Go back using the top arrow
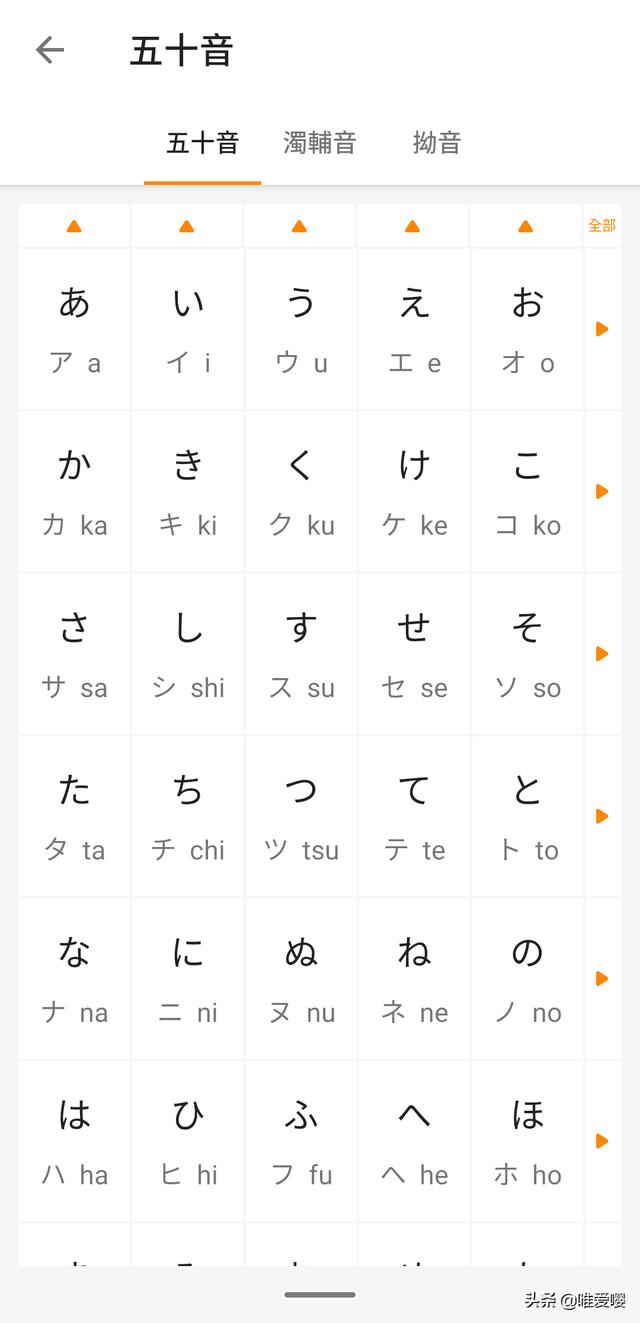 [49, 50]
